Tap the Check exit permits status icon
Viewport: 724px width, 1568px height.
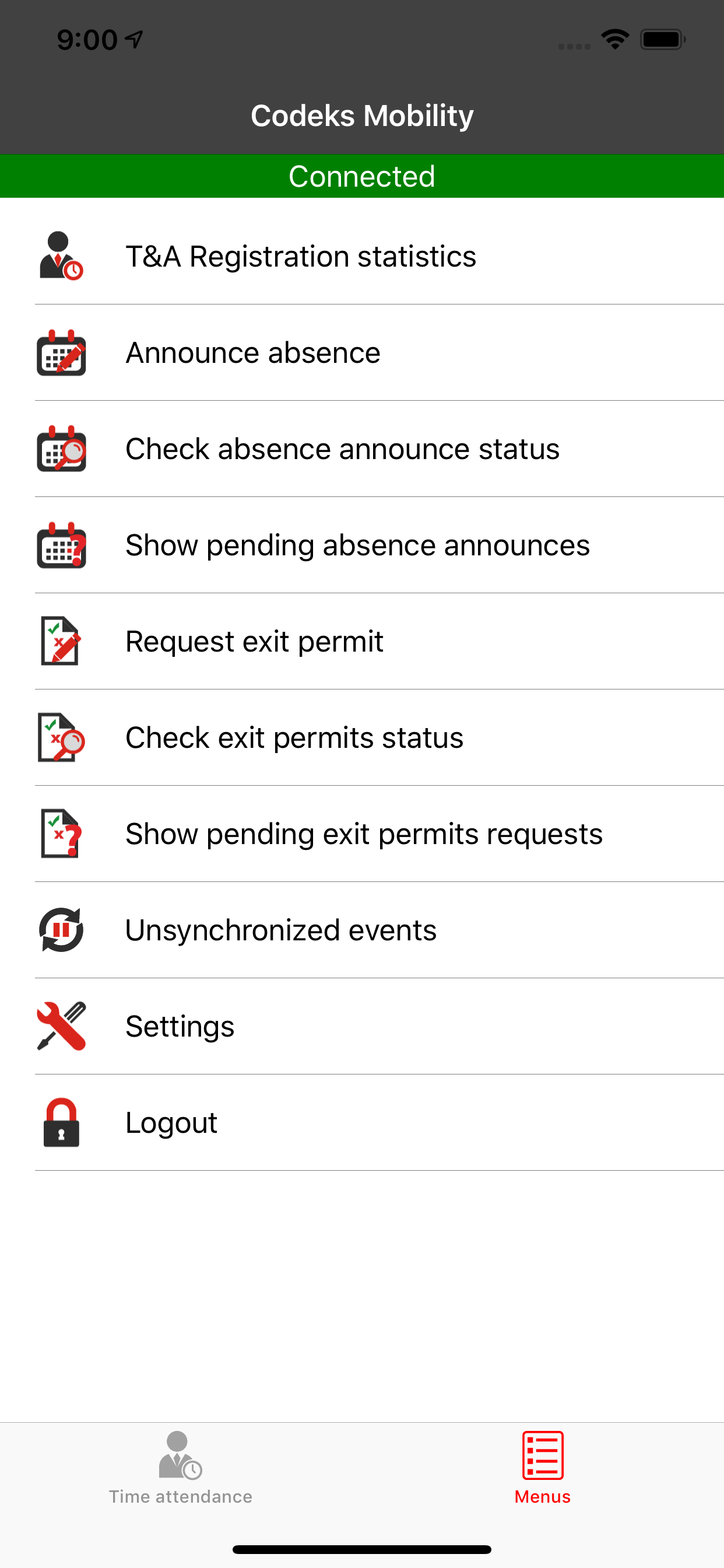(60, 737)
